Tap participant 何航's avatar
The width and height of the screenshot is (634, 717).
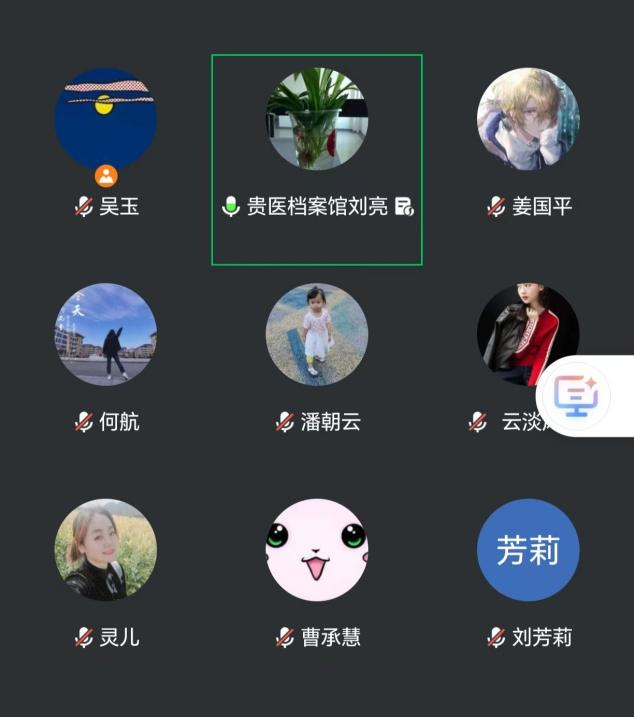tap(105, 335)
